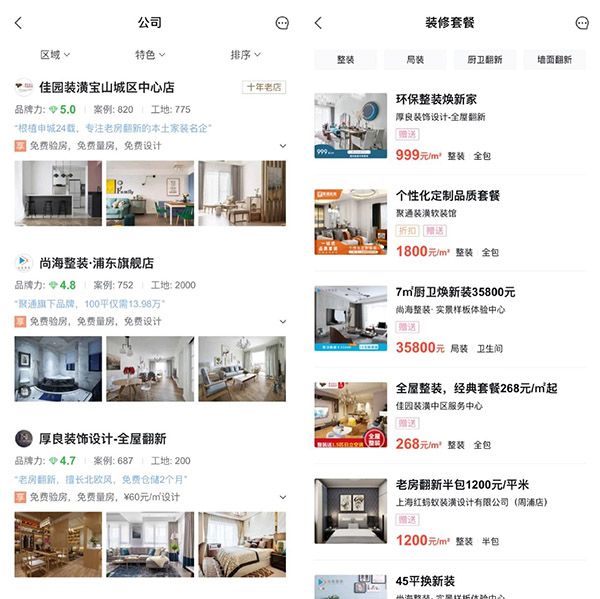Image resolution: width=600 pixels, height=599 pixels.
Task: Expand the offers chevron for 尚海整装·浦东旗舰店
Action: pyautogui.click(x=282, y=321)
